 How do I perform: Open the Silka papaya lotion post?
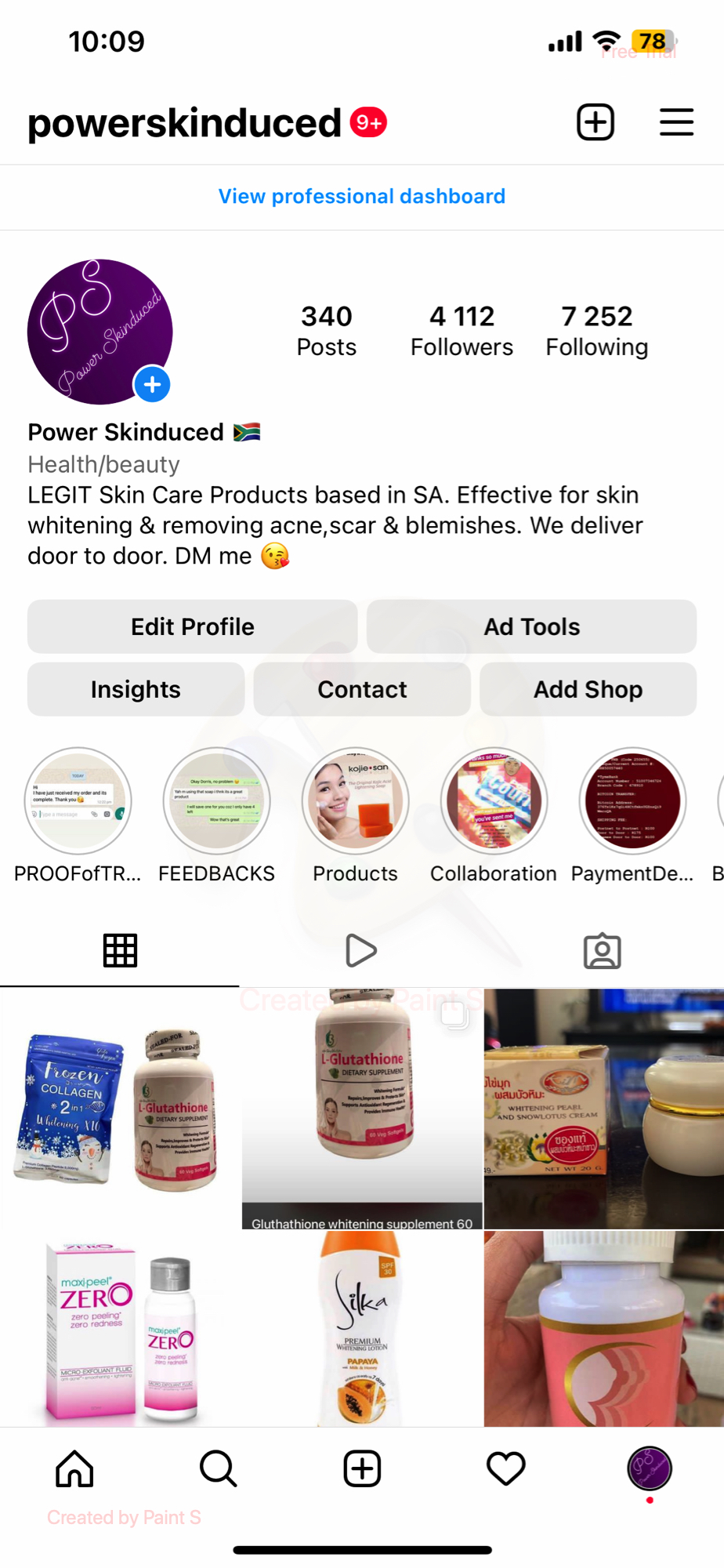362,1328
